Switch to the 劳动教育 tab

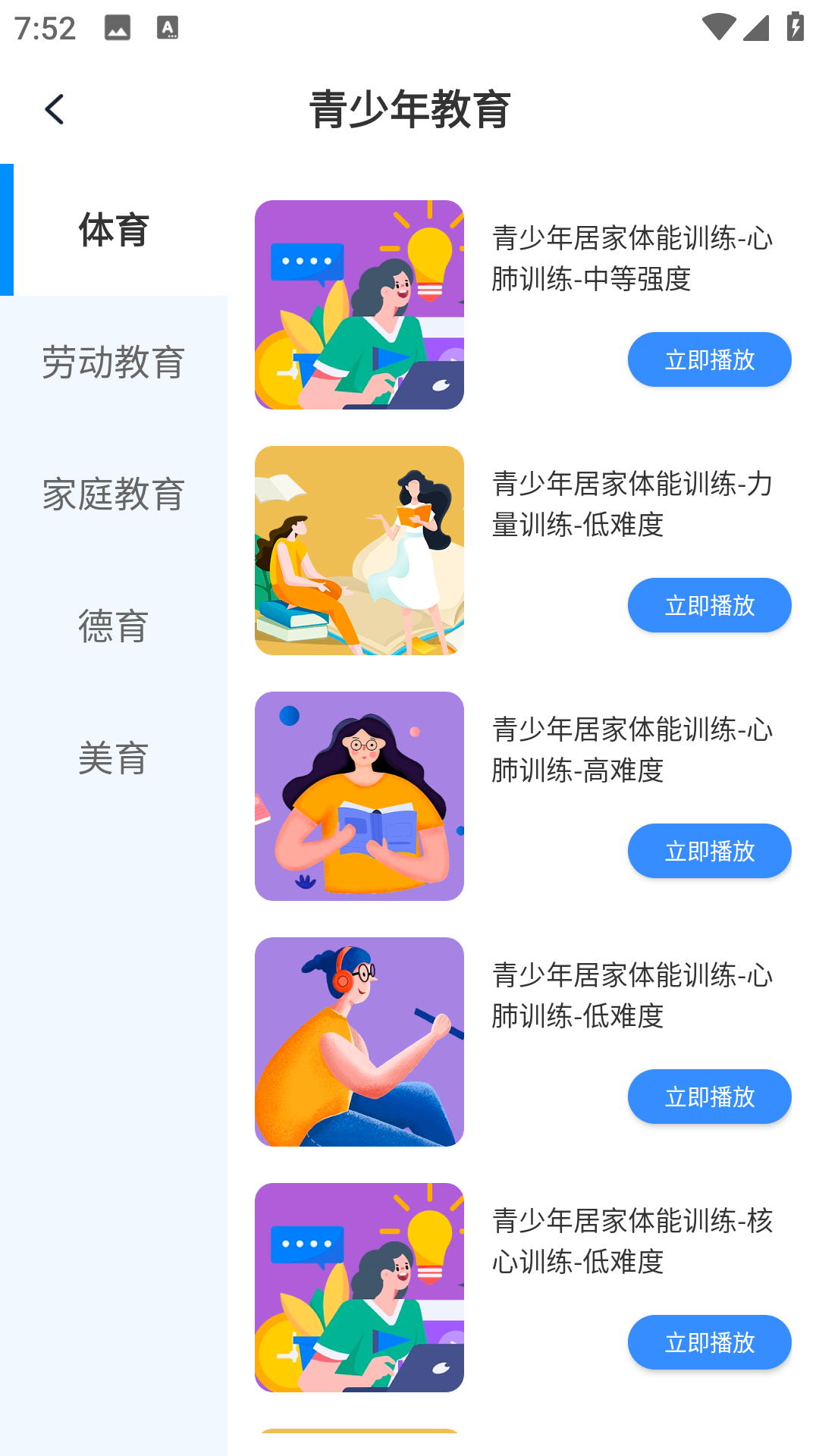point(114,362)
